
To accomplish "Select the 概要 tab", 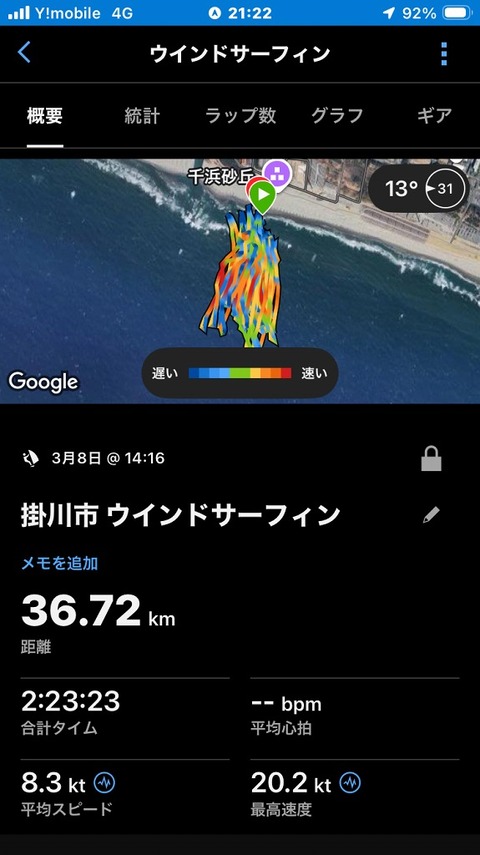I will pos(45,116).
